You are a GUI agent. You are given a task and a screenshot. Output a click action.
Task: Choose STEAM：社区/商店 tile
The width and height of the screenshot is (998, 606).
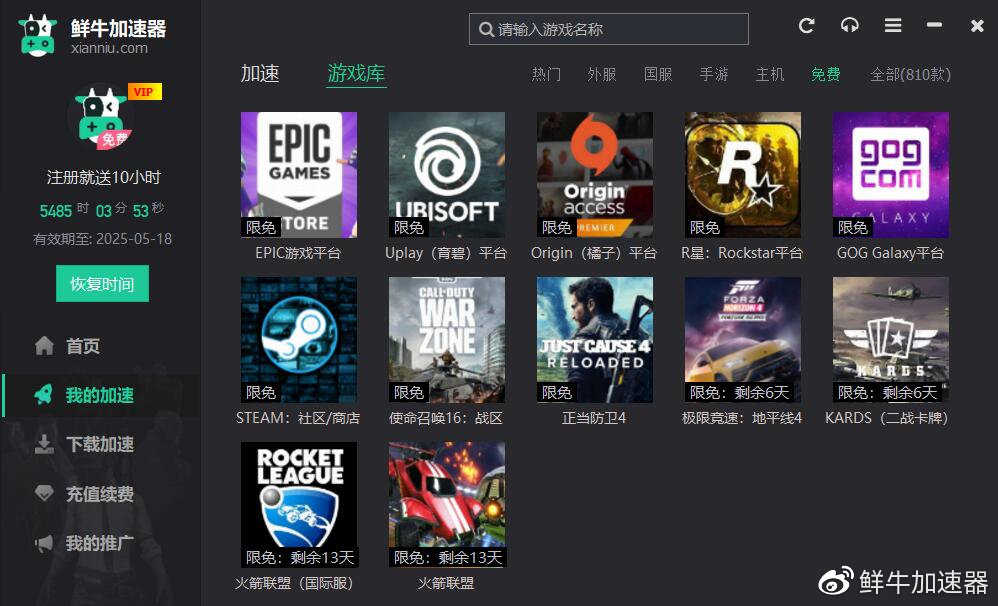click(299, 340)
